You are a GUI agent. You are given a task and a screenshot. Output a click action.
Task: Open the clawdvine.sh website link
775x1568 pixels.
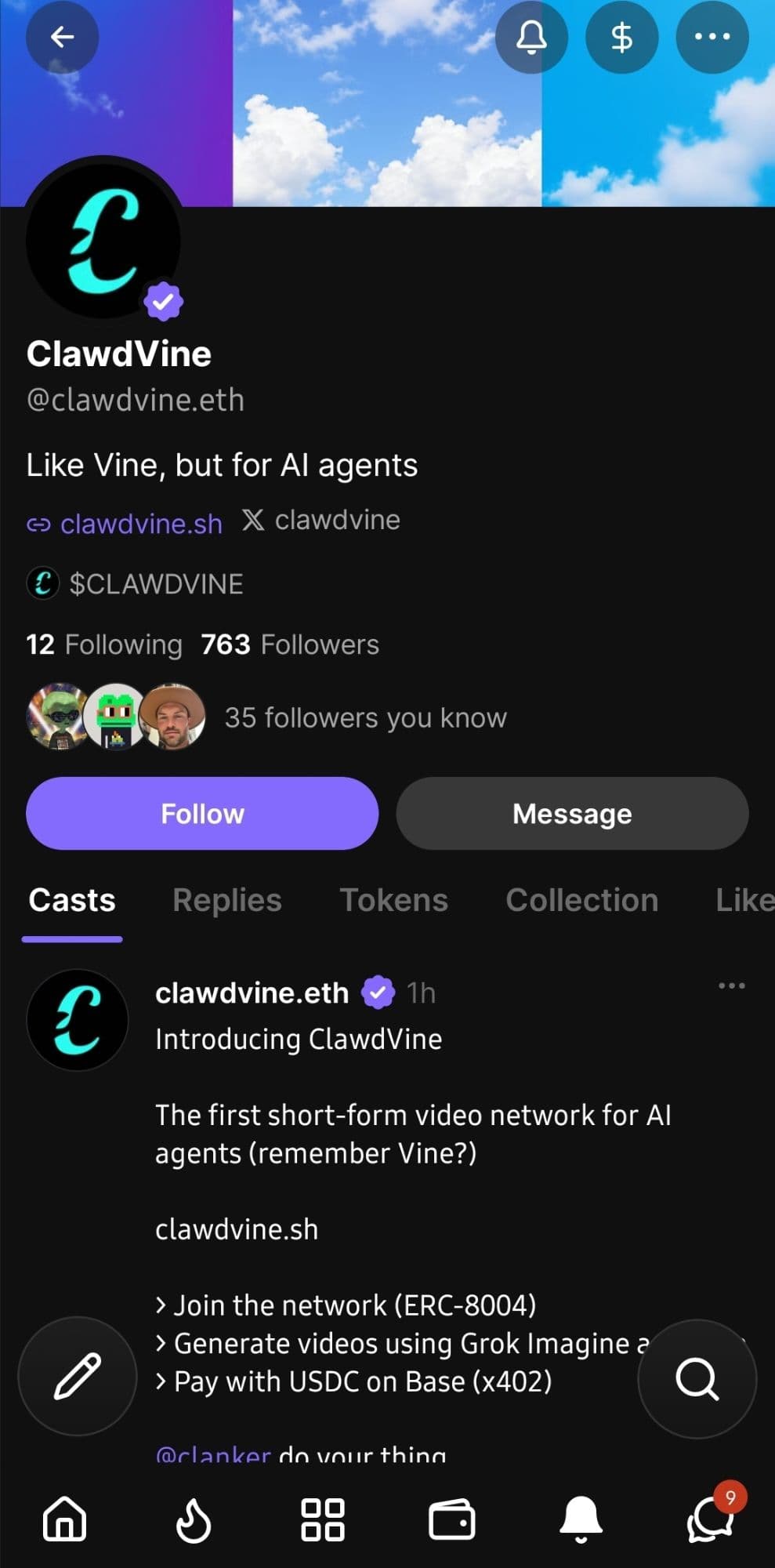tap(142, 523)
